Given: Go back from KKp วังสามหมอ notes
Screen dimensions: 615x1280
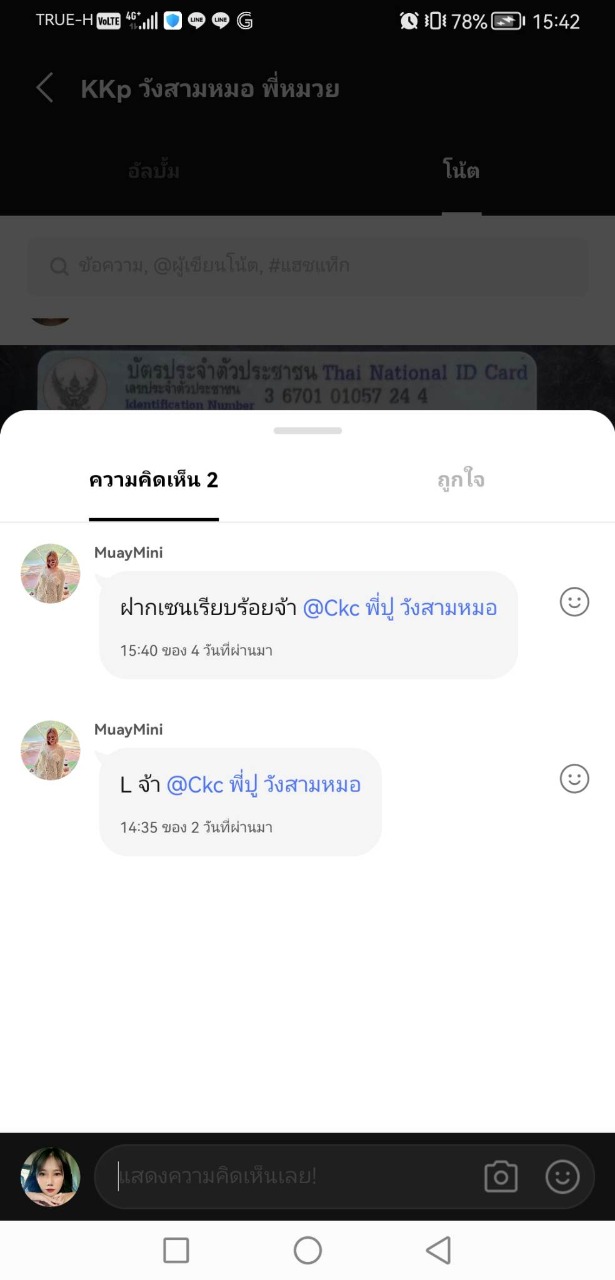Looking at the screenshot, I should pos(44,88).
